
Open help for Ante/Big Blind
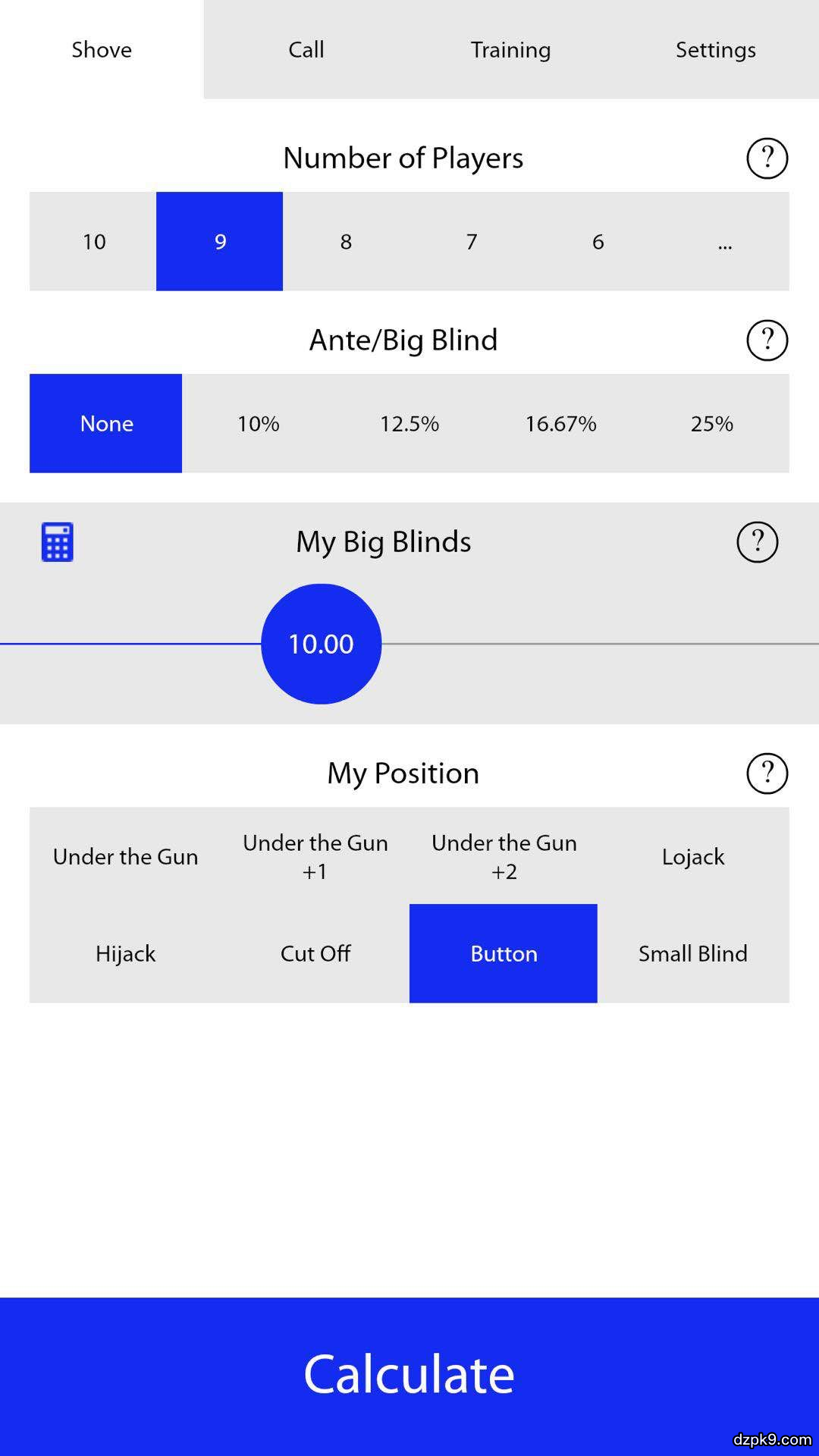[x=767, y=340]
